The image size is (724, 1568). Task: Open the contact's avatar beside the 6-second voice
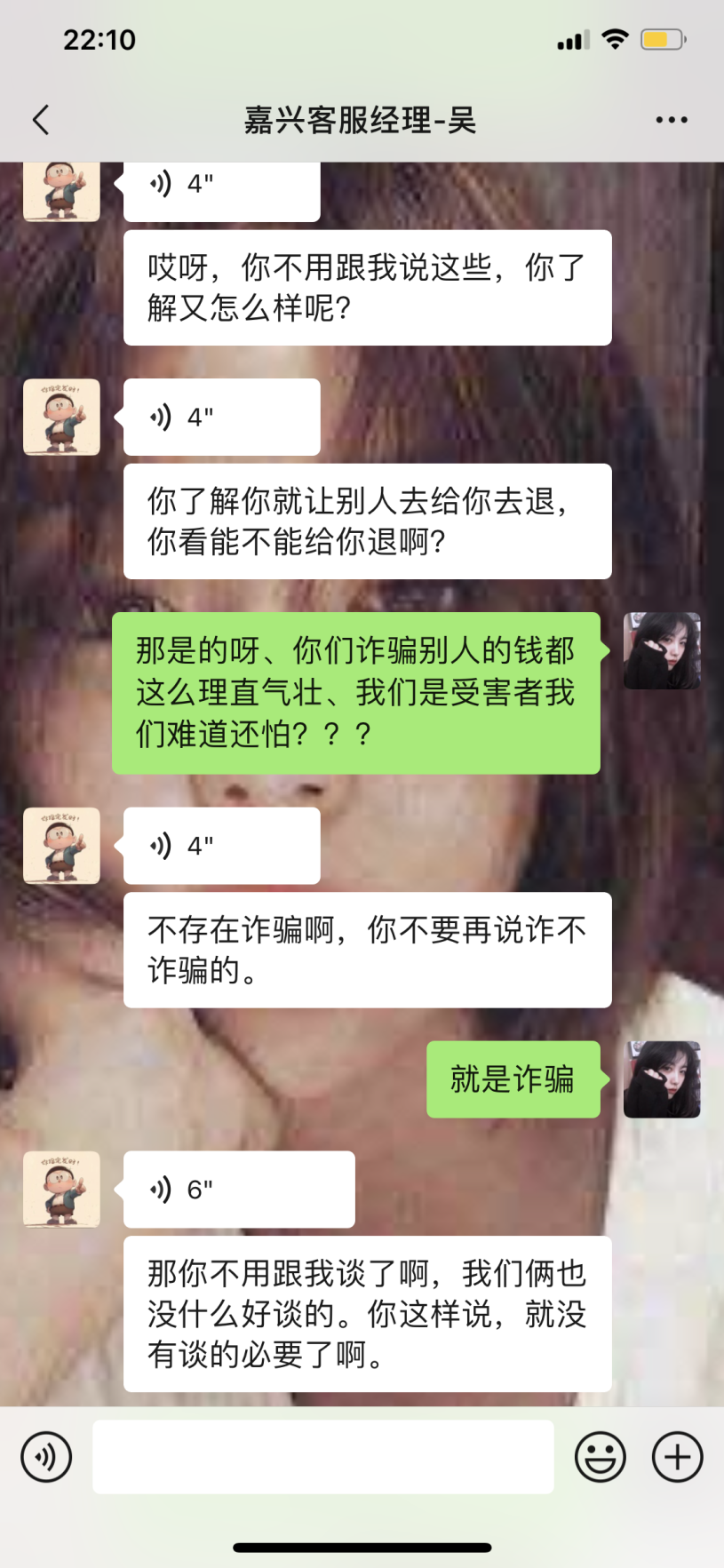pyautogui.click(x=61, y=1190)
